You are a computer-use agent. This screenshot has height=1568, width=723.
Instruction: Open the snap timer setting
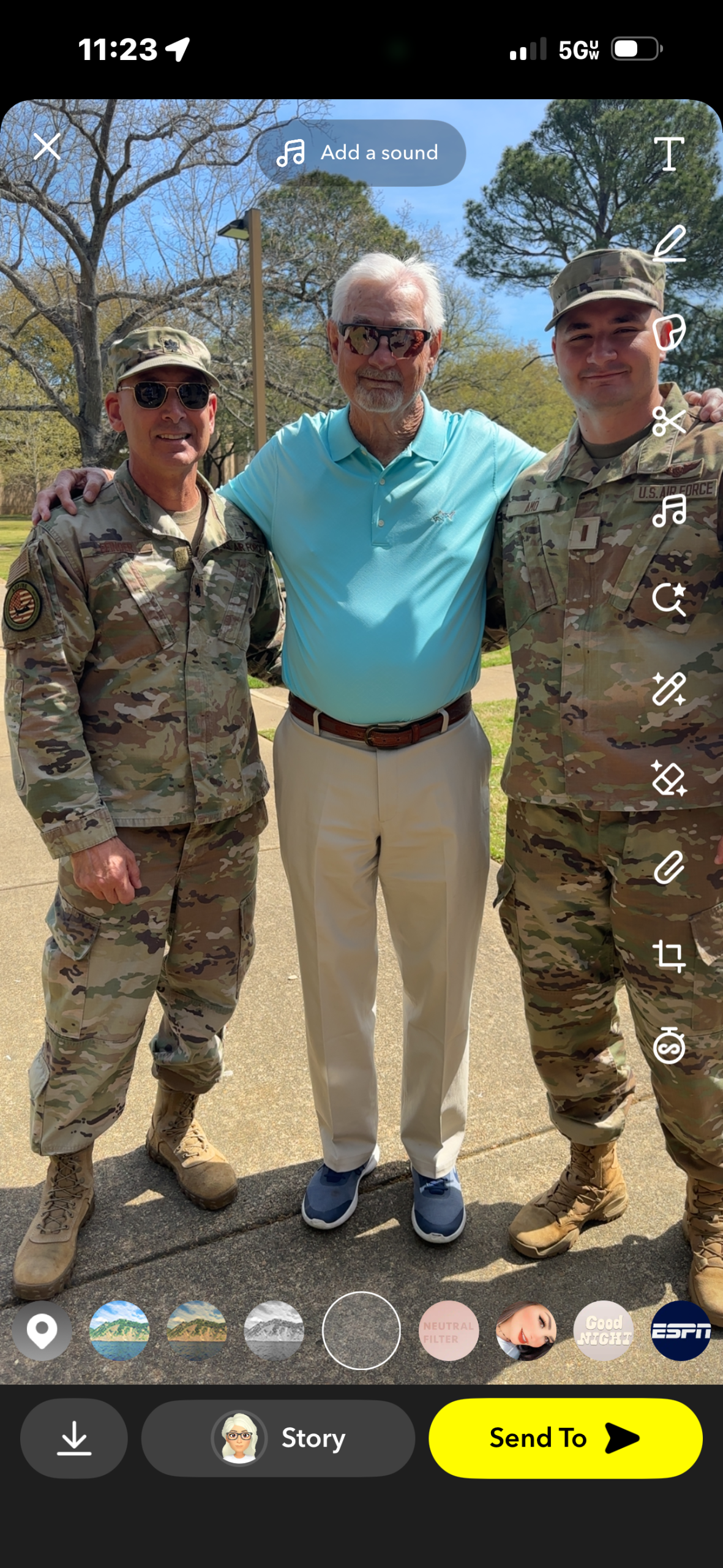click(669, 1045)
